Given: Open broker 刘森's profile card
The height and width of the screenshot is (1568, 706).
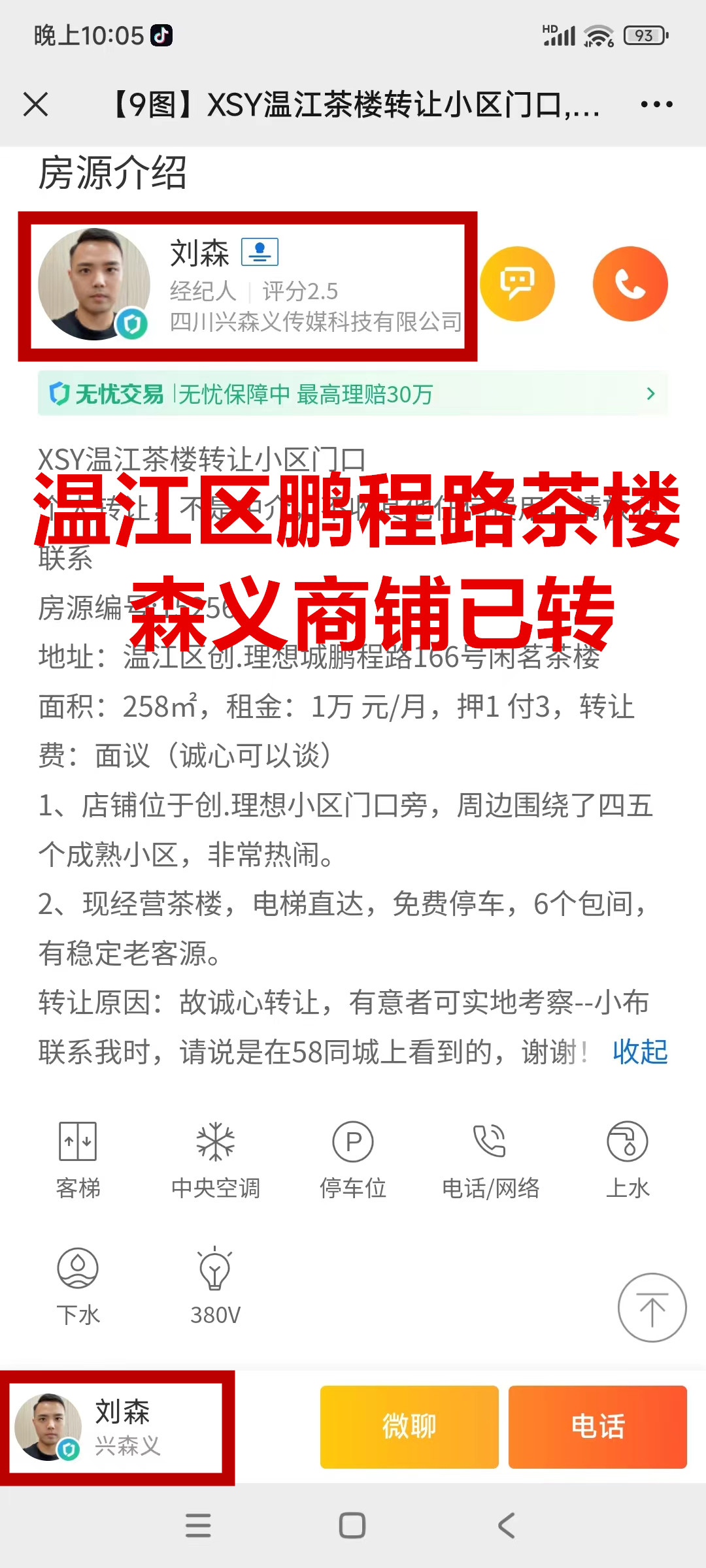Looking at the screenshot, I should [x=248, y=286].
